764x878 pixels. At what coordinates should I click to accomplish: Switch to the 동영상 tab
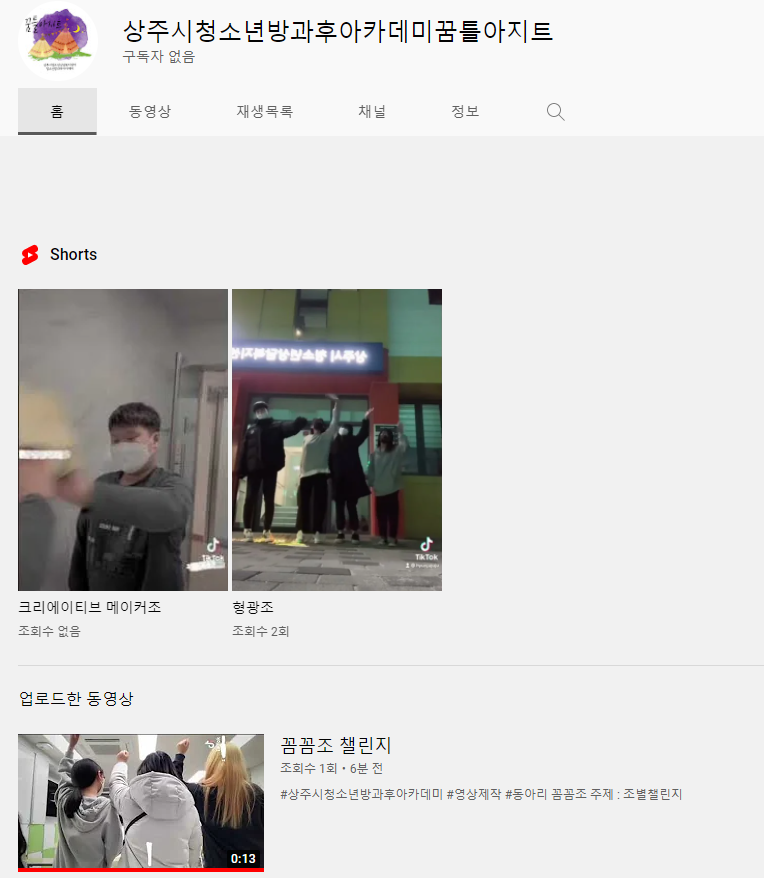point(150,112)
